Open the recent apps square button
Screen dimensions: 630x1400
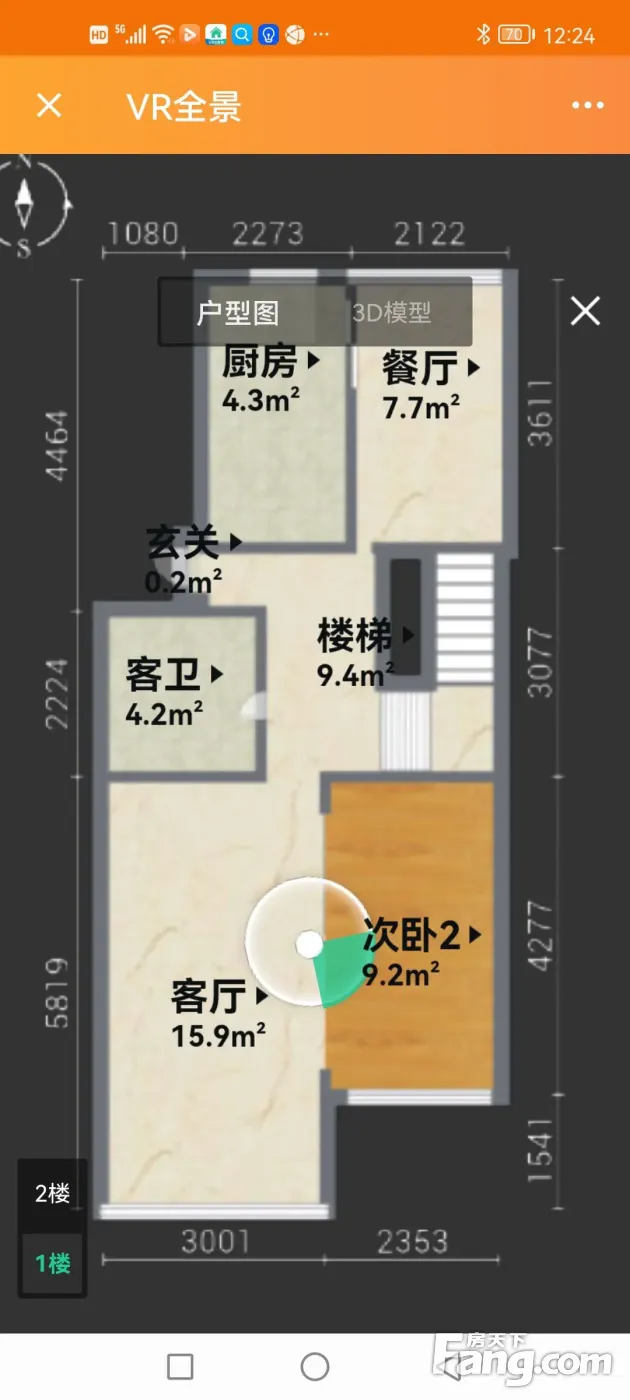coord(180,1366)
